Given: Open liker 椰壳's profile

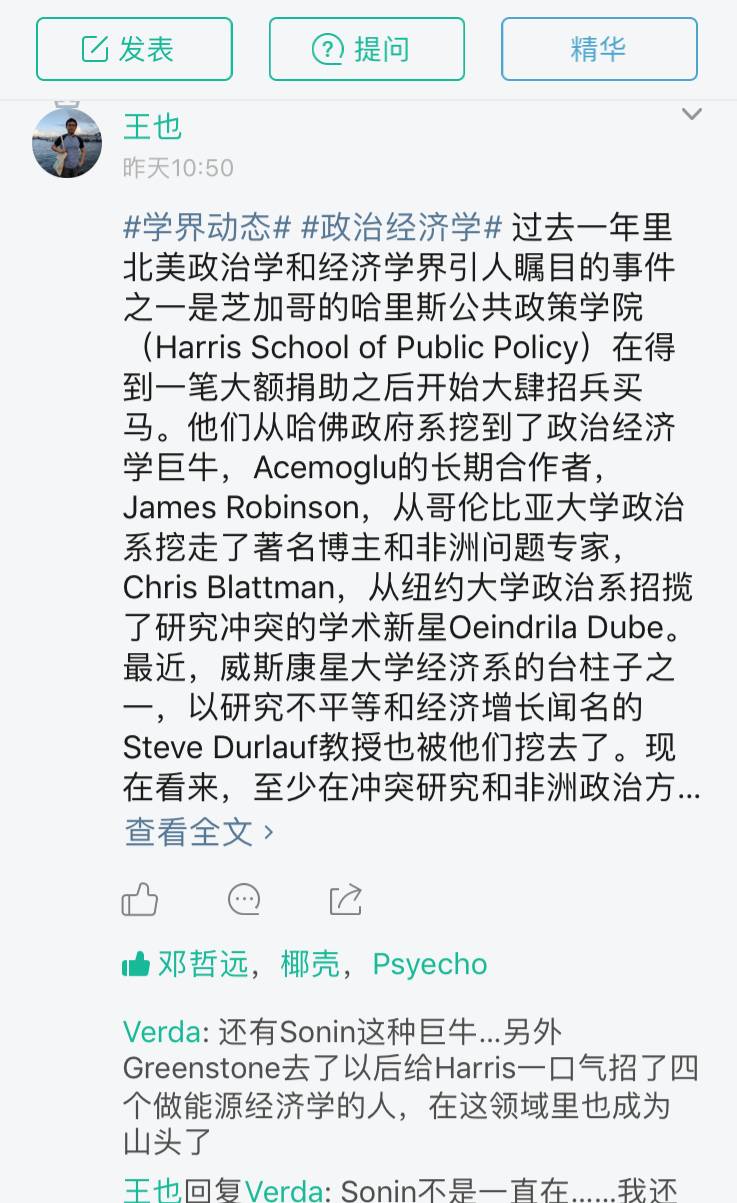Looking at the screenshot, I should point(310,964).
